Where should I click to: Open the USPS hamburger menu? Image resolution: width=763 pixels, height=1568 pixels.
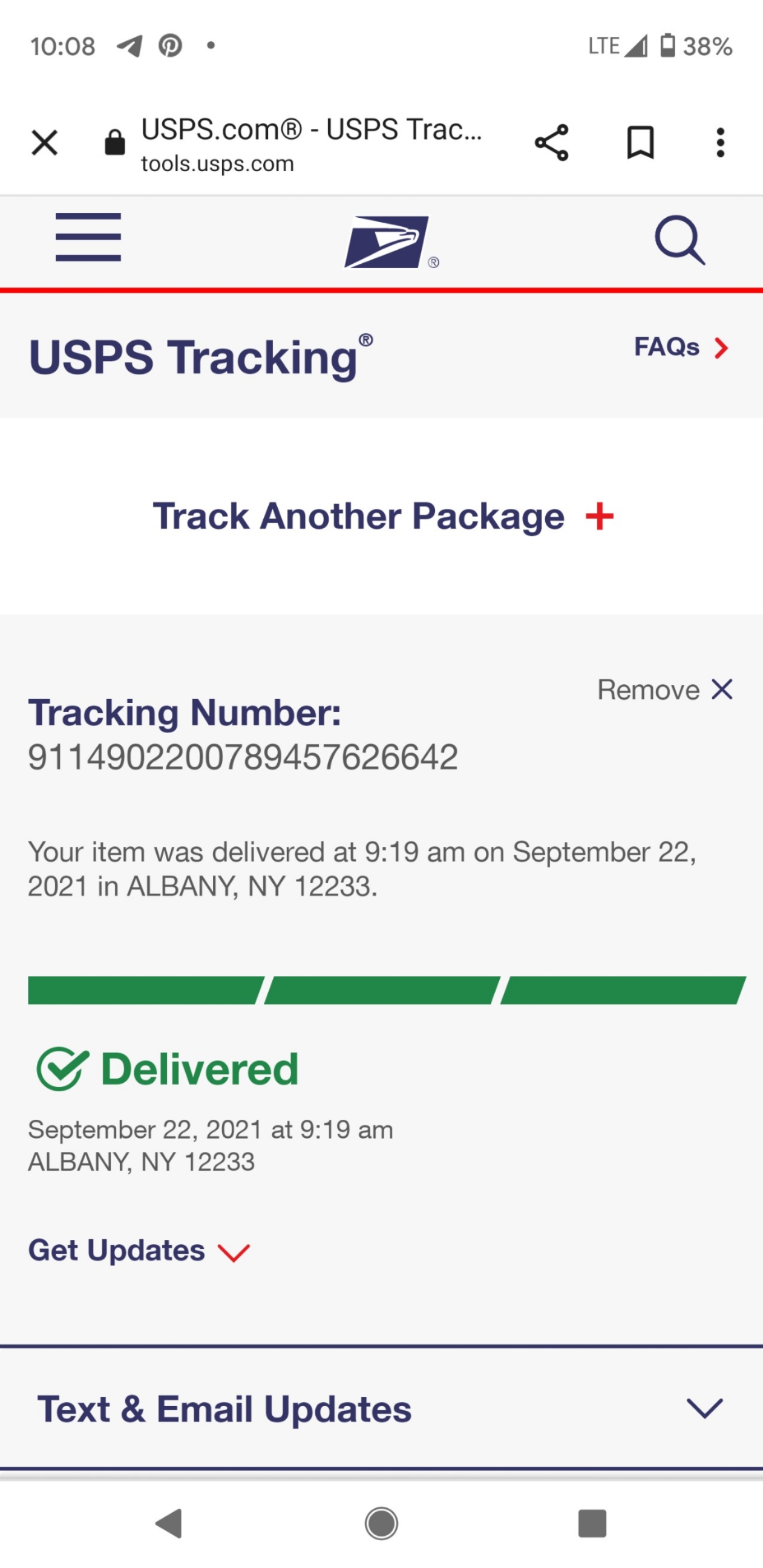click(x=87, y=237)
